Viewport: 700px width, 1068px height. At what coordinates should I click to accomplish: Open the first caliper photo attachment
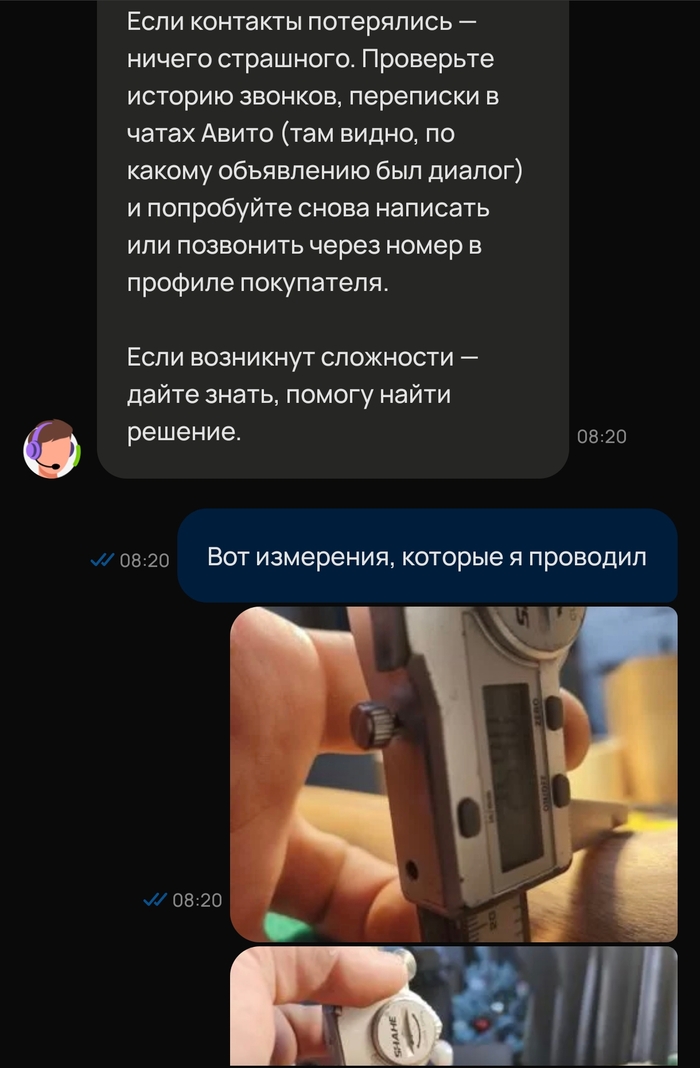coord(453,773)
